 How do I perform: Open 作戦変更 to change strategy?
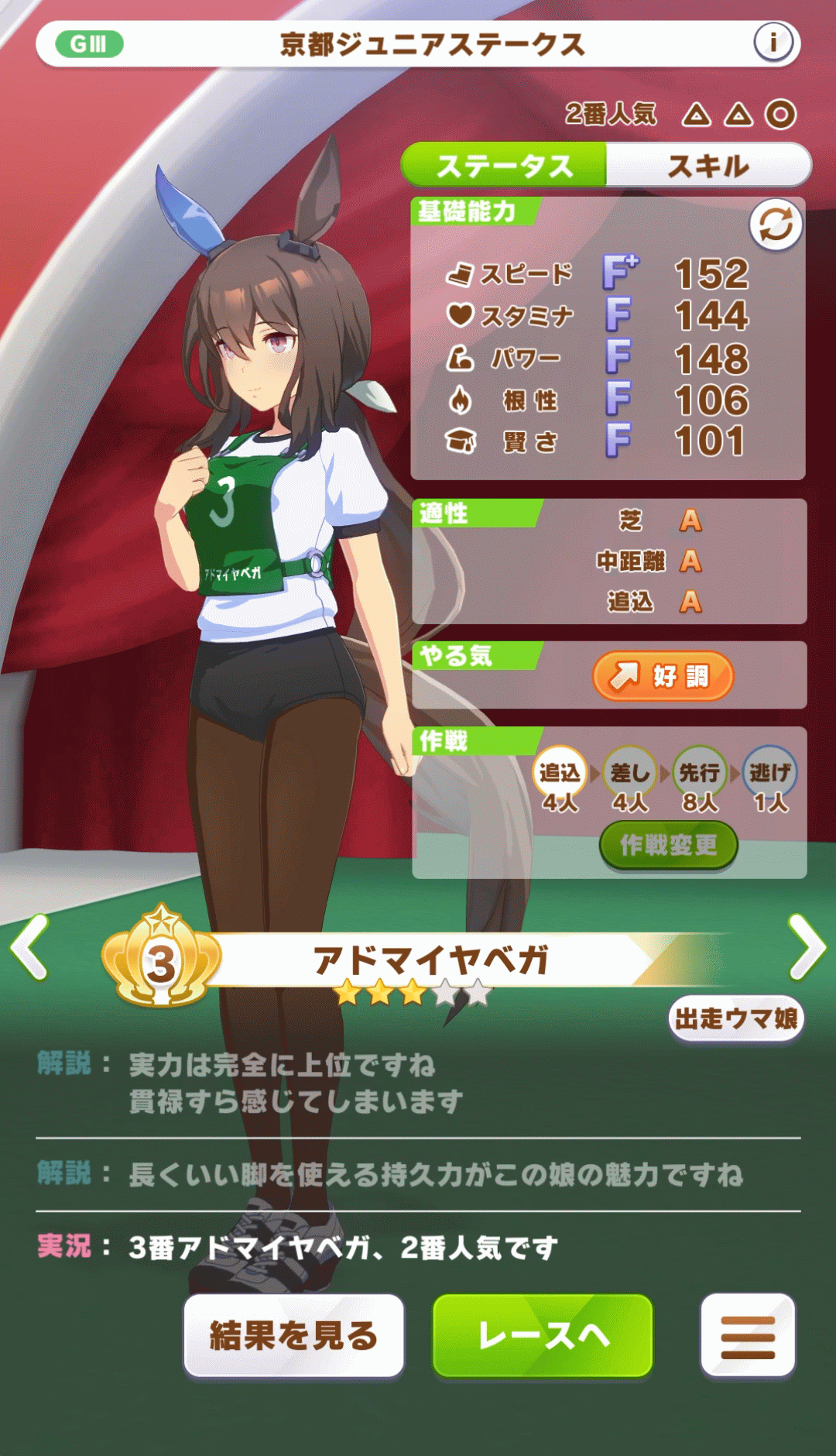(x=668, y=845)
